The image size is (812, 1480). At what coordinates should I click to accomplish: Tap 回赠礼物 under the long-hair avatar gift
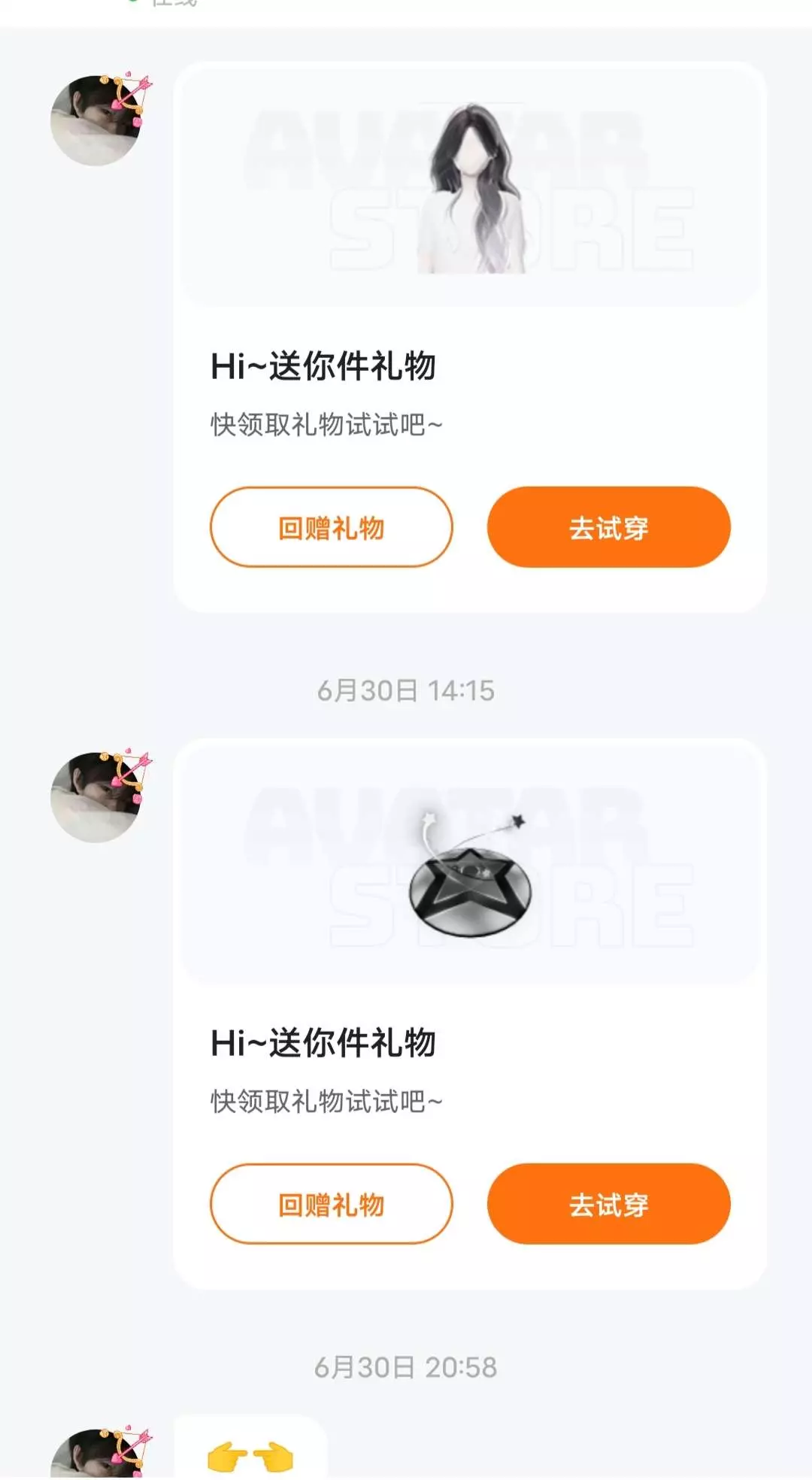tap(331, 527)
